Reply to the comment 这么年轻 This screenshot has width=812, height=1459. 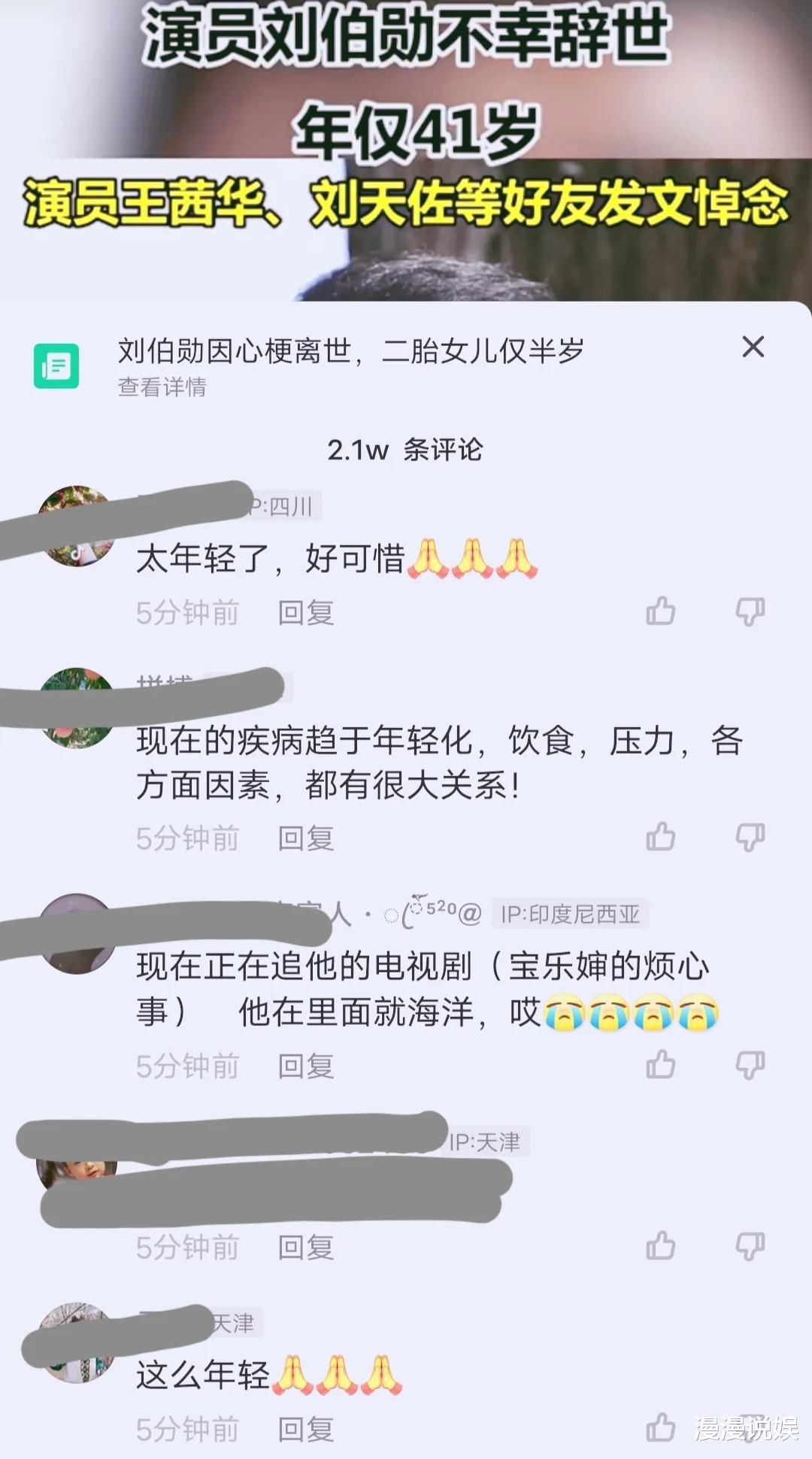tap(305, 1429)
